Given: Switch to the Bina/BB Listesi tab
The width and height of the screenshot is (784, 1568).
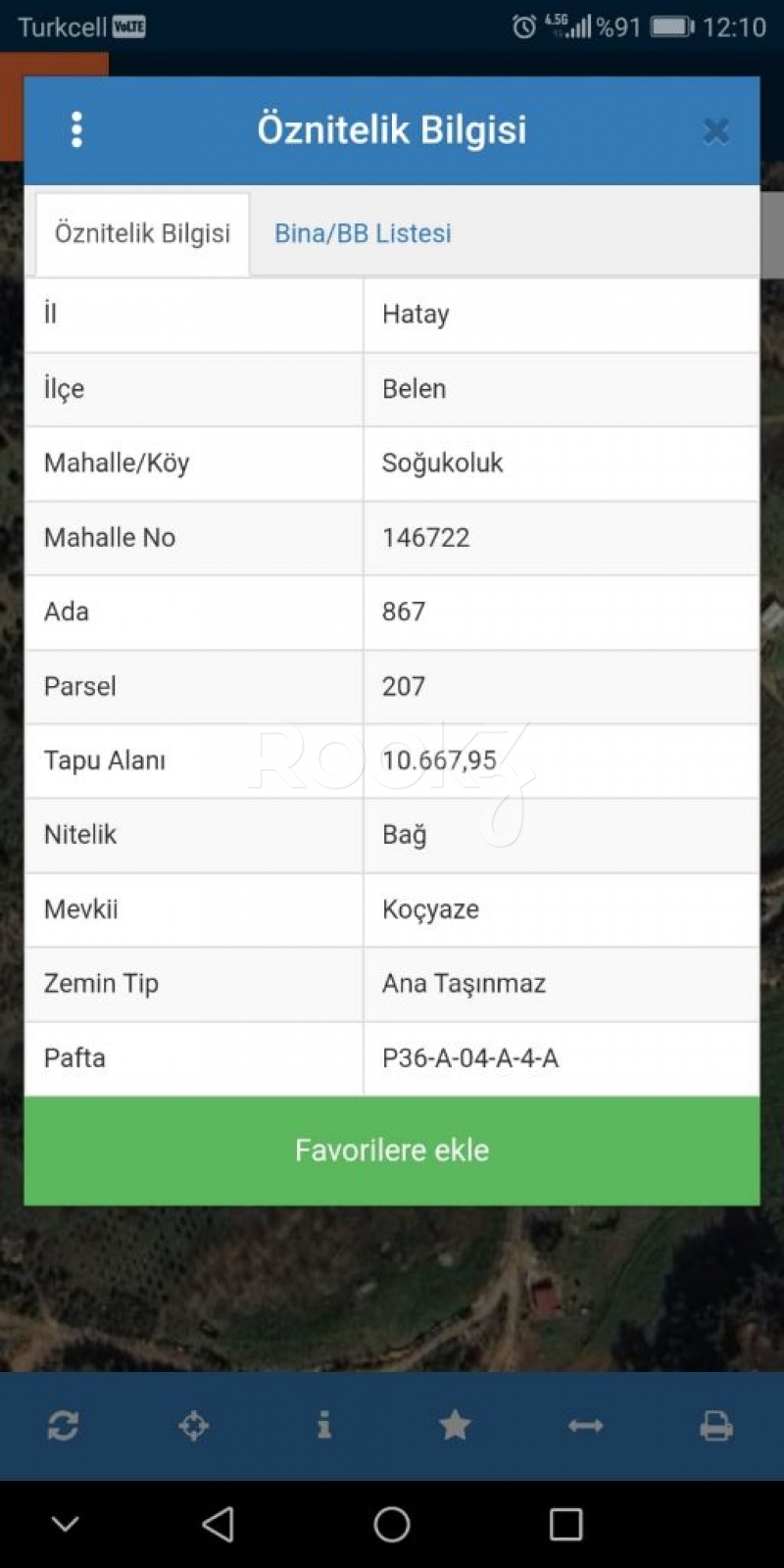Looking at the screenshot, I should pos(363,233).
